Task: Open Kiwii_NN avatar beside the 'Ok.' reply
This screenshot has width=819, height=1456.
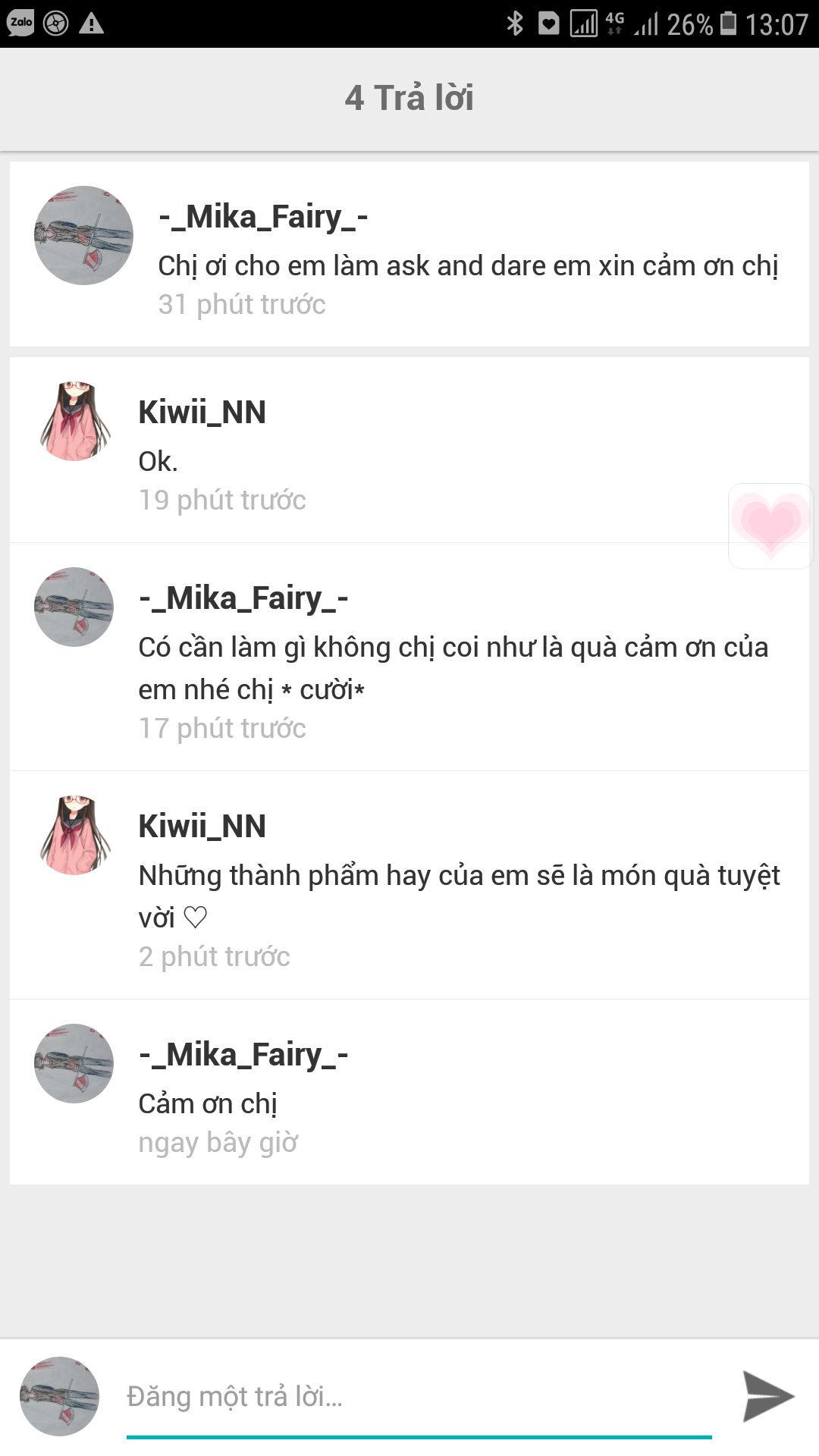Action: point(74,422)
